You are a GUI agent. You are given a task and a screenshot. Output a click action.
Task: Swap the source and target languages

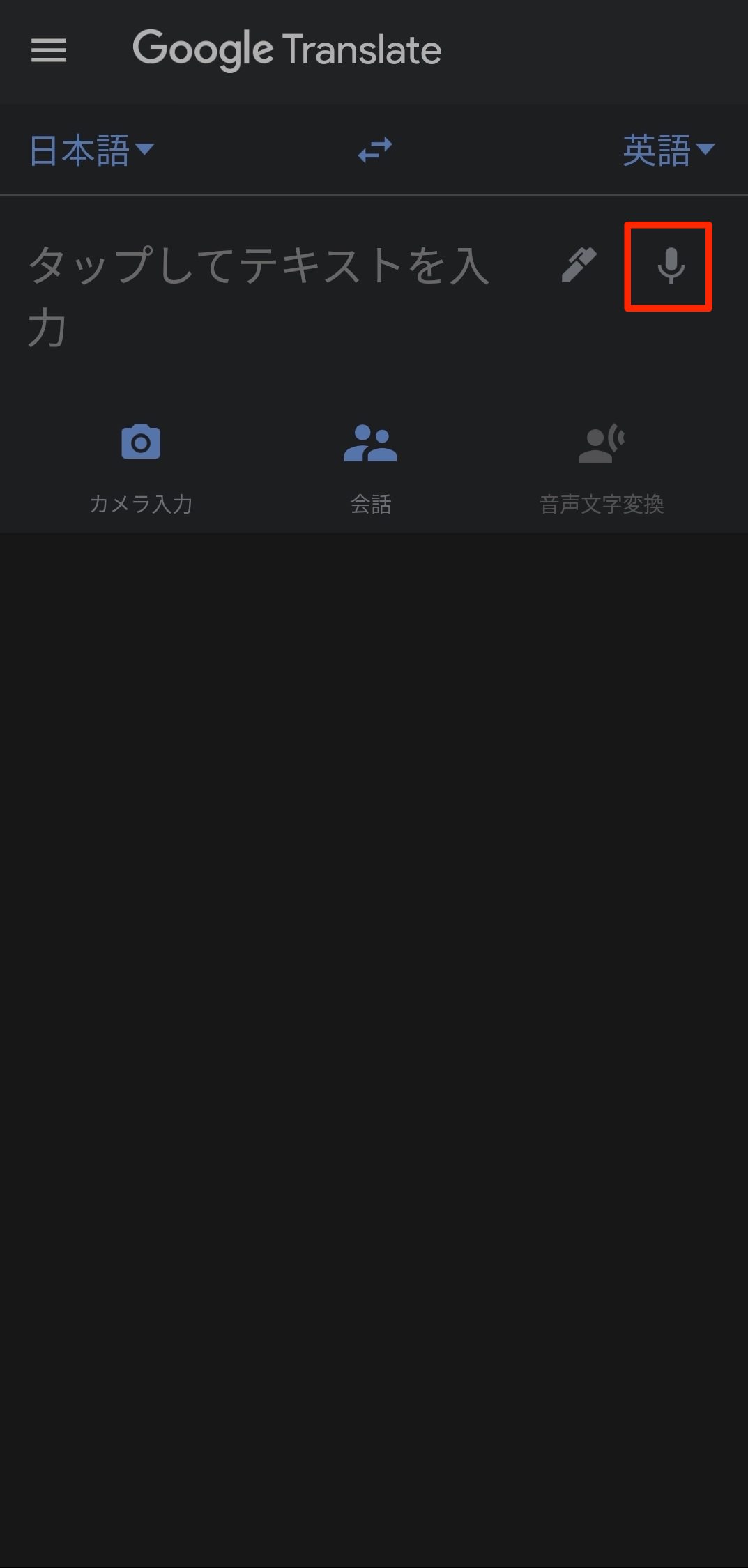click(x=375, y=150)
